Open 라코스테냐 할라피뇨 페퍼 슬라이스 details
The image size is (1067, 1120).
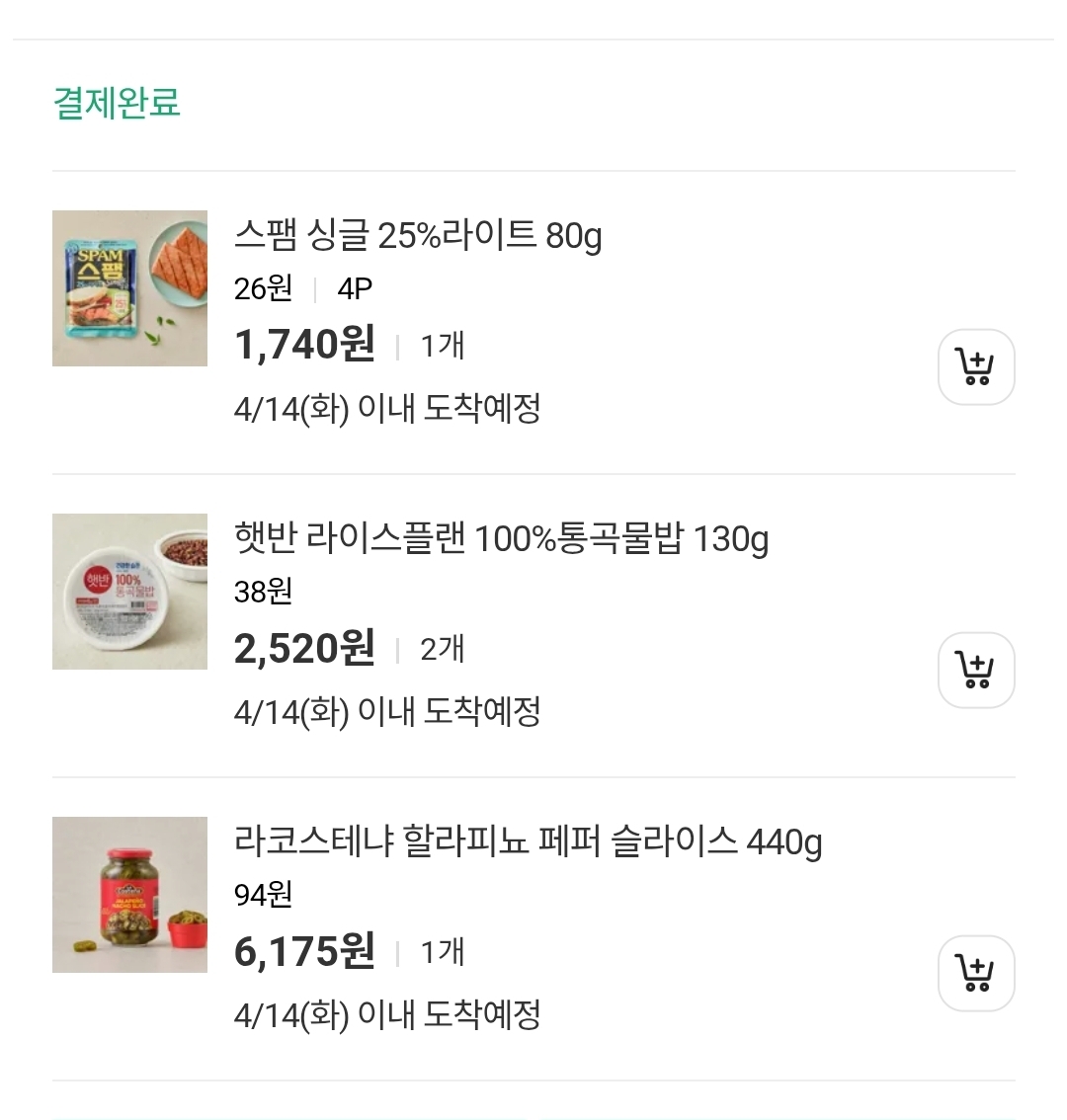528,842
